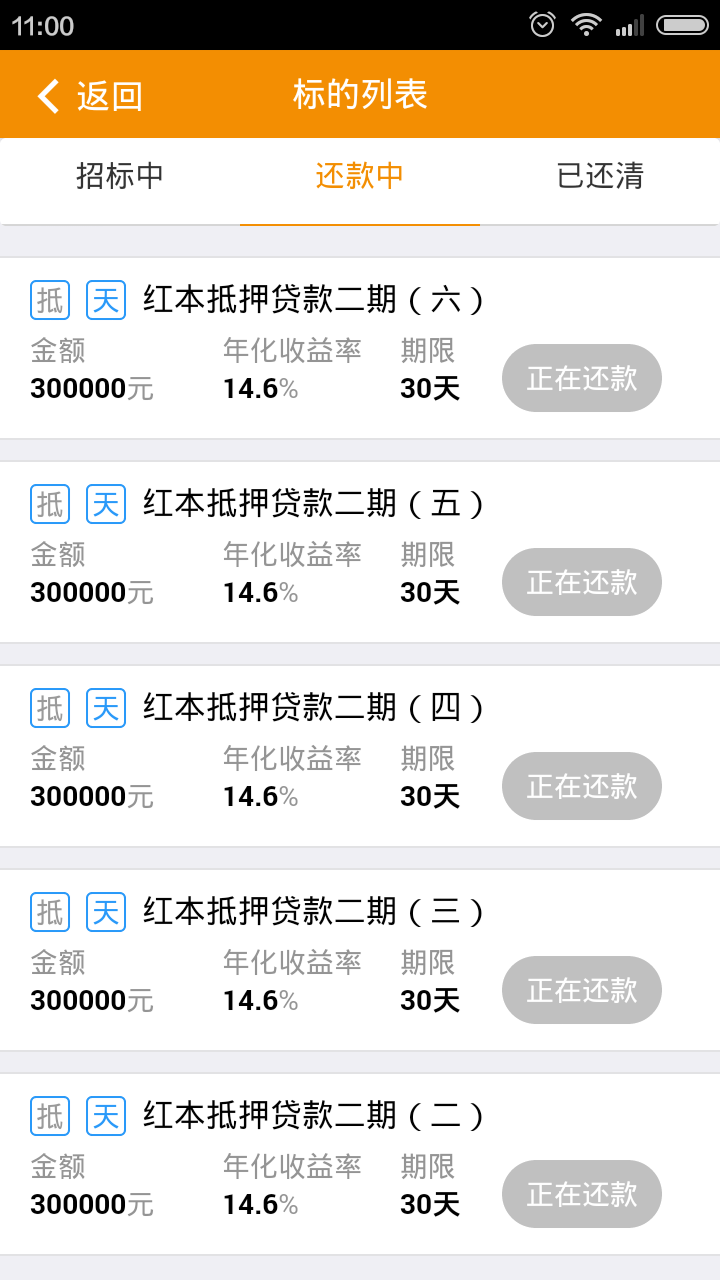Tap 正在还款 button on loan（五）
This screenshot has height=1280, width=720.
pos(582,582)
